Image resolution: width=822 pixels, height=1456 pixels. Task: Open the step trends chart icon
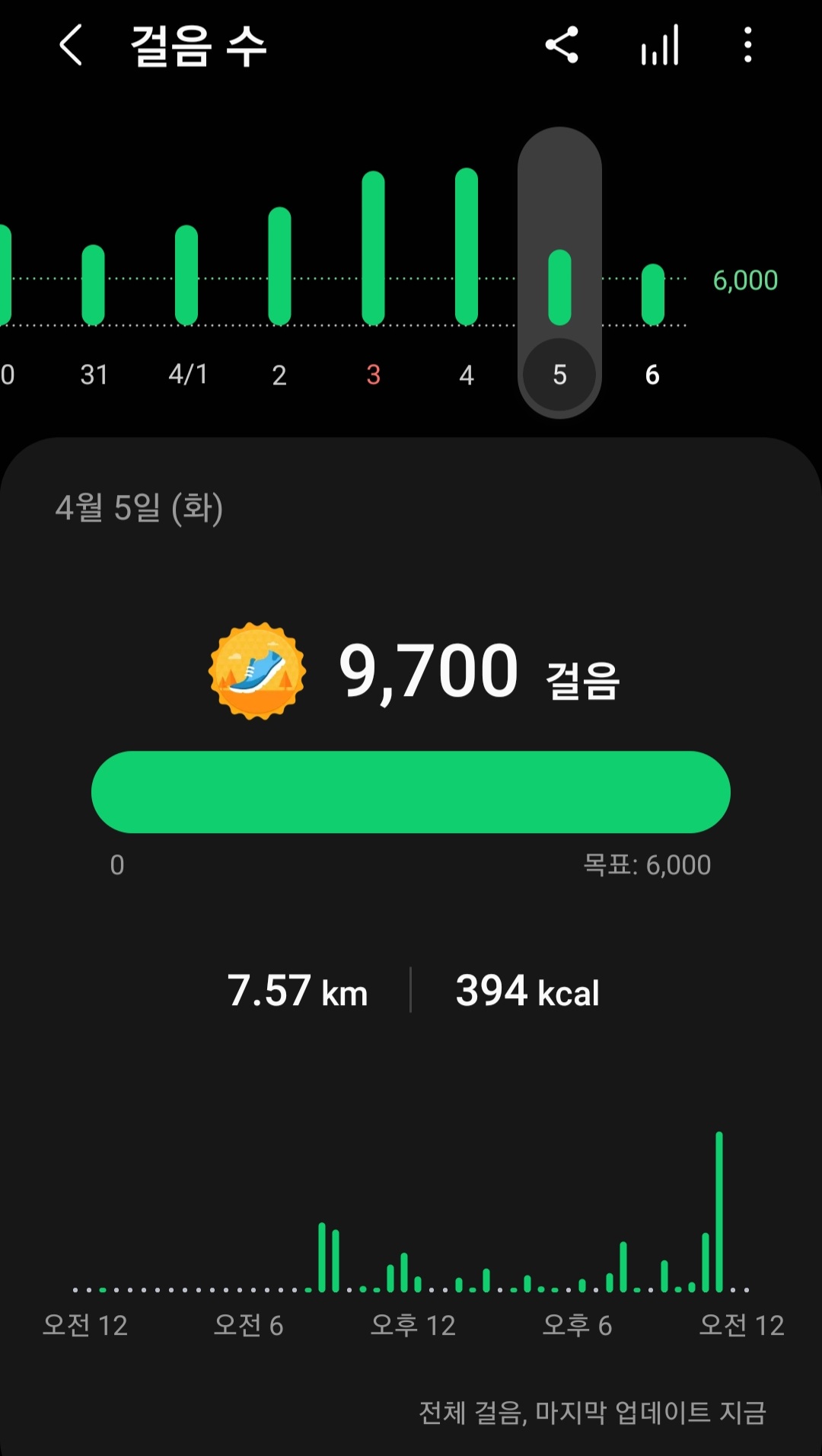pyautogui.click(x=660, y=45)
